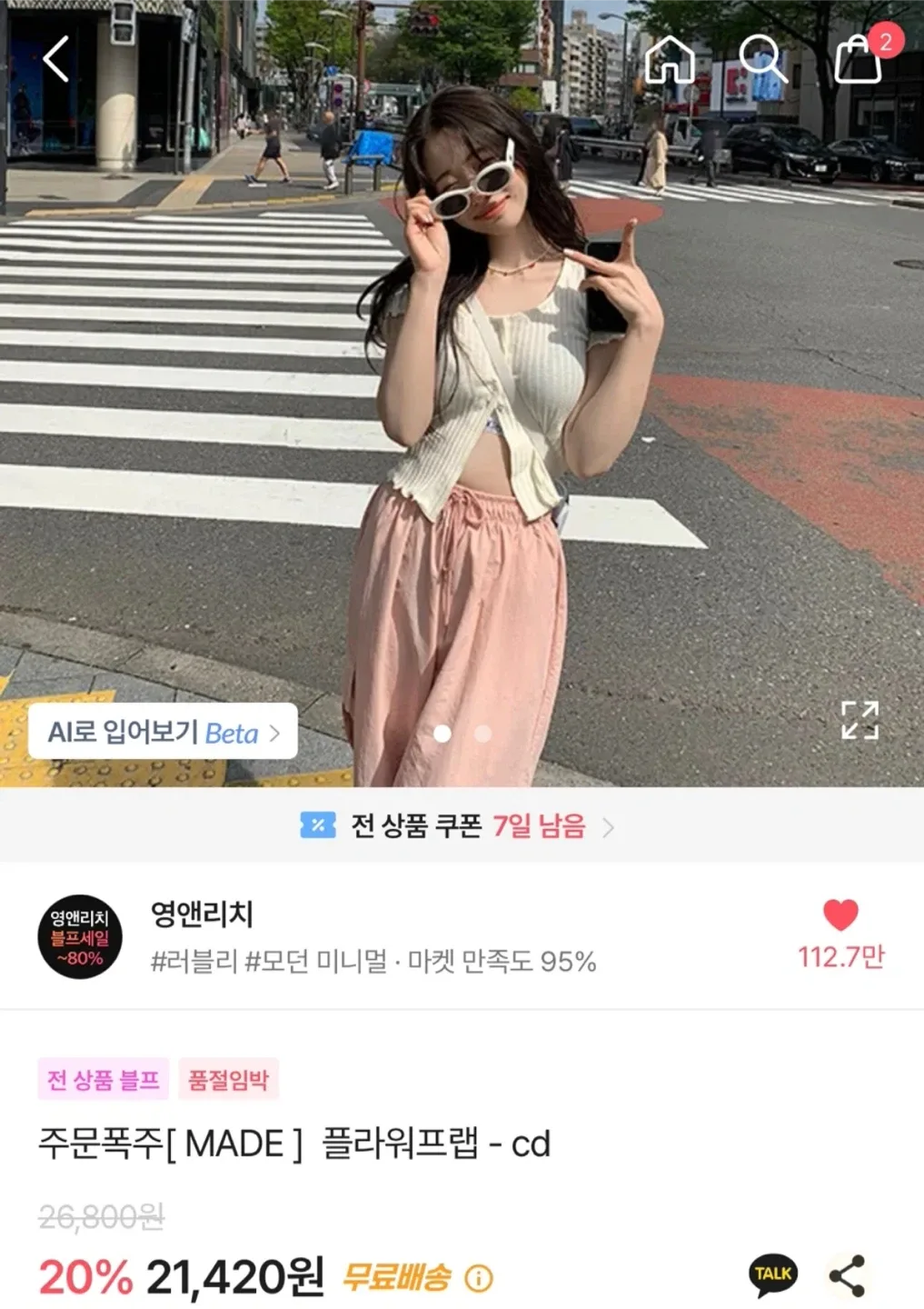The width and height of the screenshot is (924, 1309).
Task: Share this product
Action: click(x=847, y=1275)
